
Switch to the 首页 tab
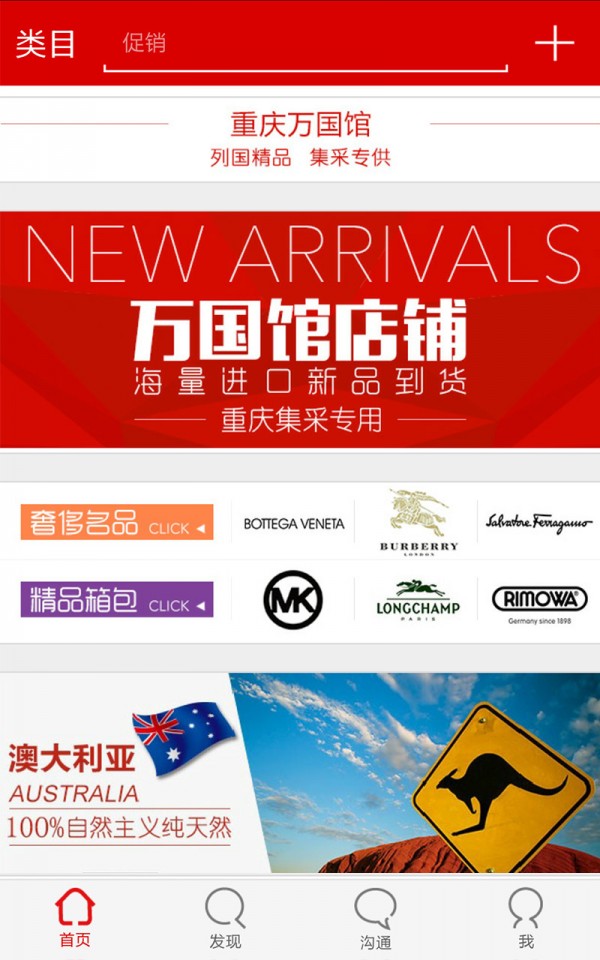click(75, 918)
